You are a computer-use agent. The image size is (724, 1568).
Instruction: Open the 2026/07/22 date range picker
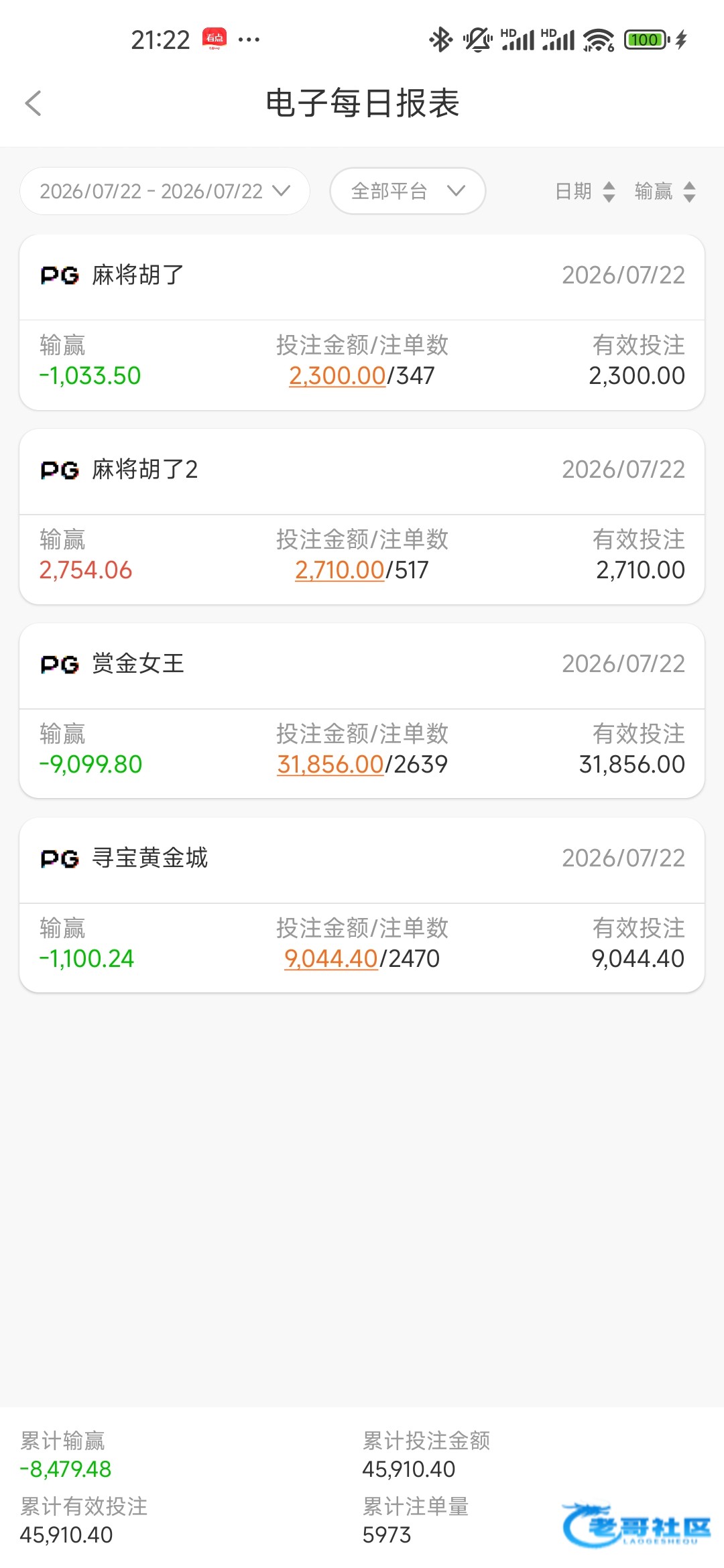[x=165, y=191]
